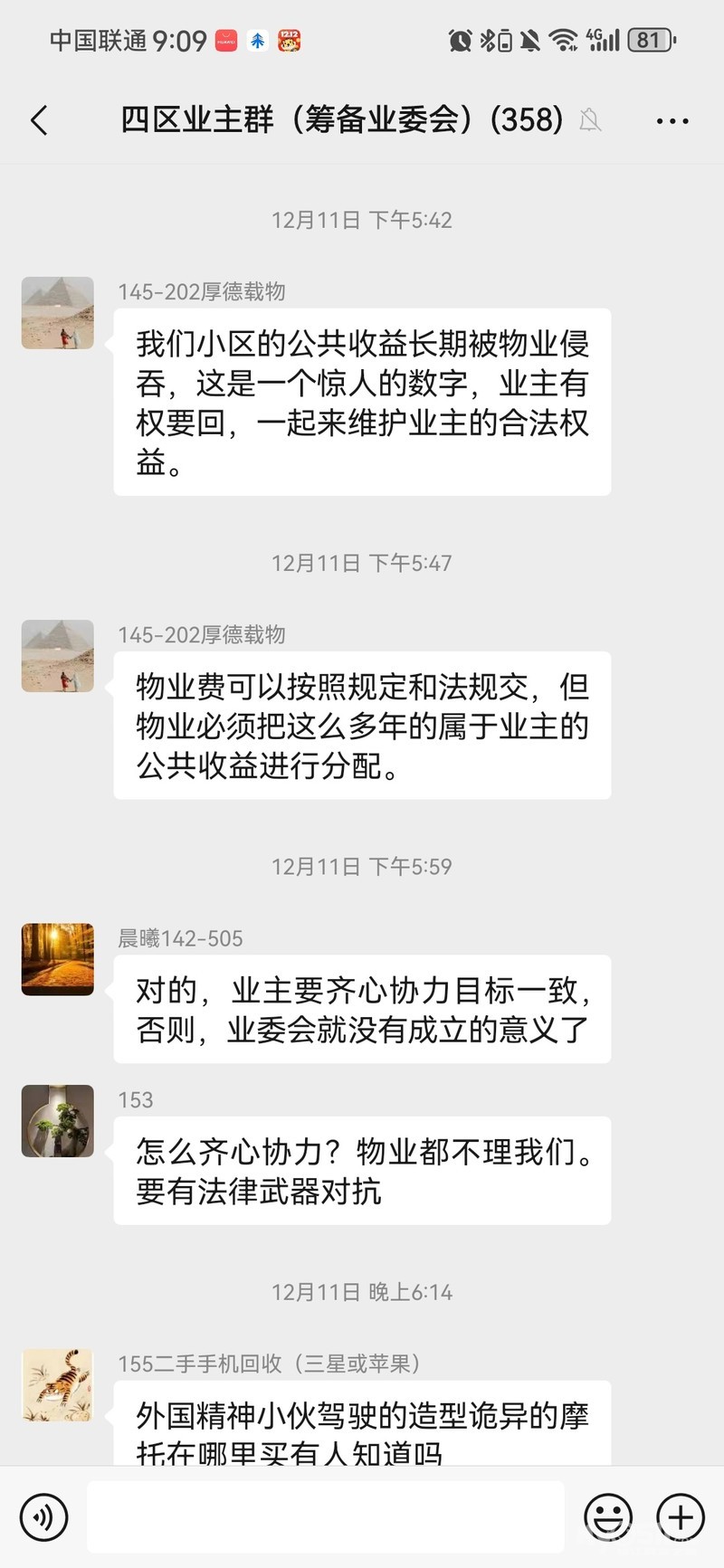The height and width of the screenshot is (1568, 724).
Task: Open the group chat overflow menu
Action: [x=672, y=120]
